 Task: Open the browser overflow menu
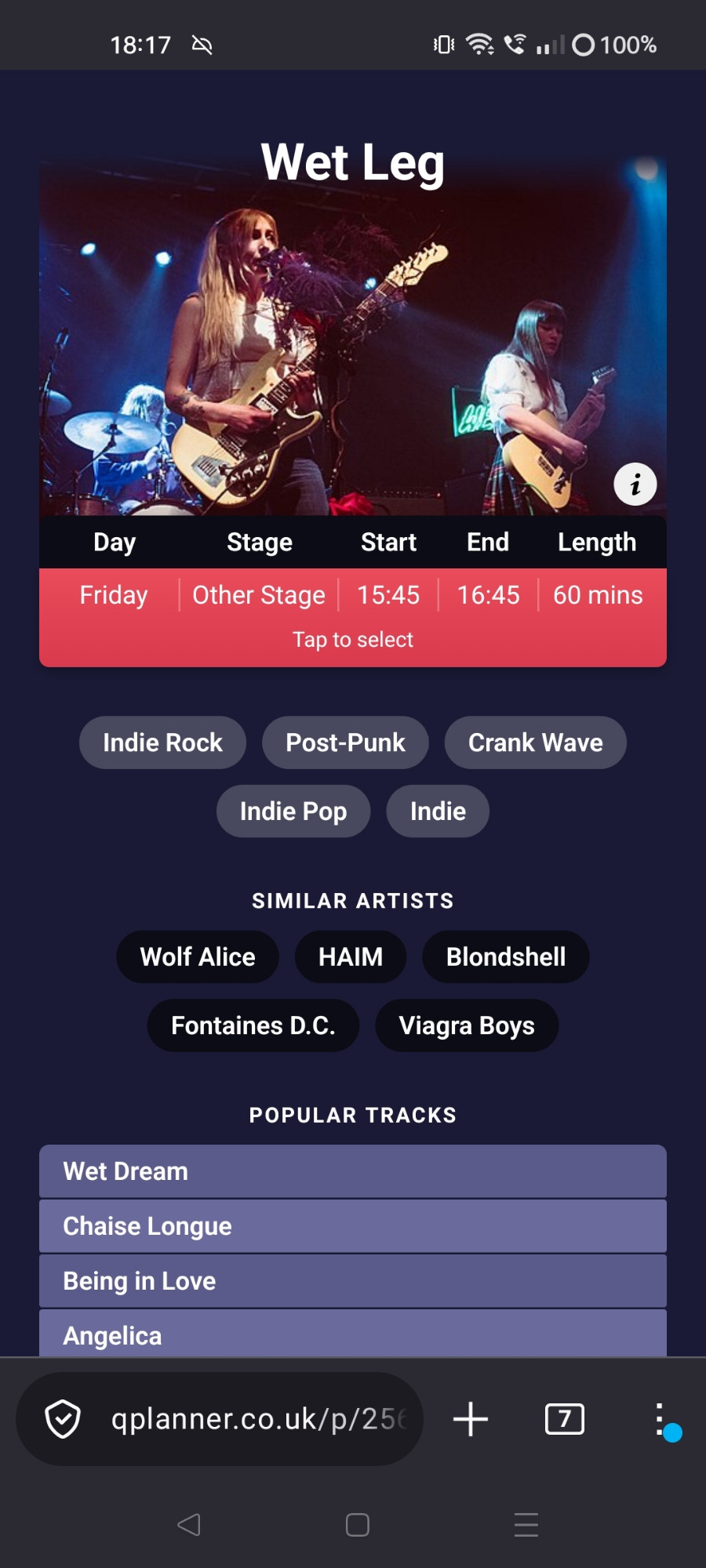(660, 1419)
